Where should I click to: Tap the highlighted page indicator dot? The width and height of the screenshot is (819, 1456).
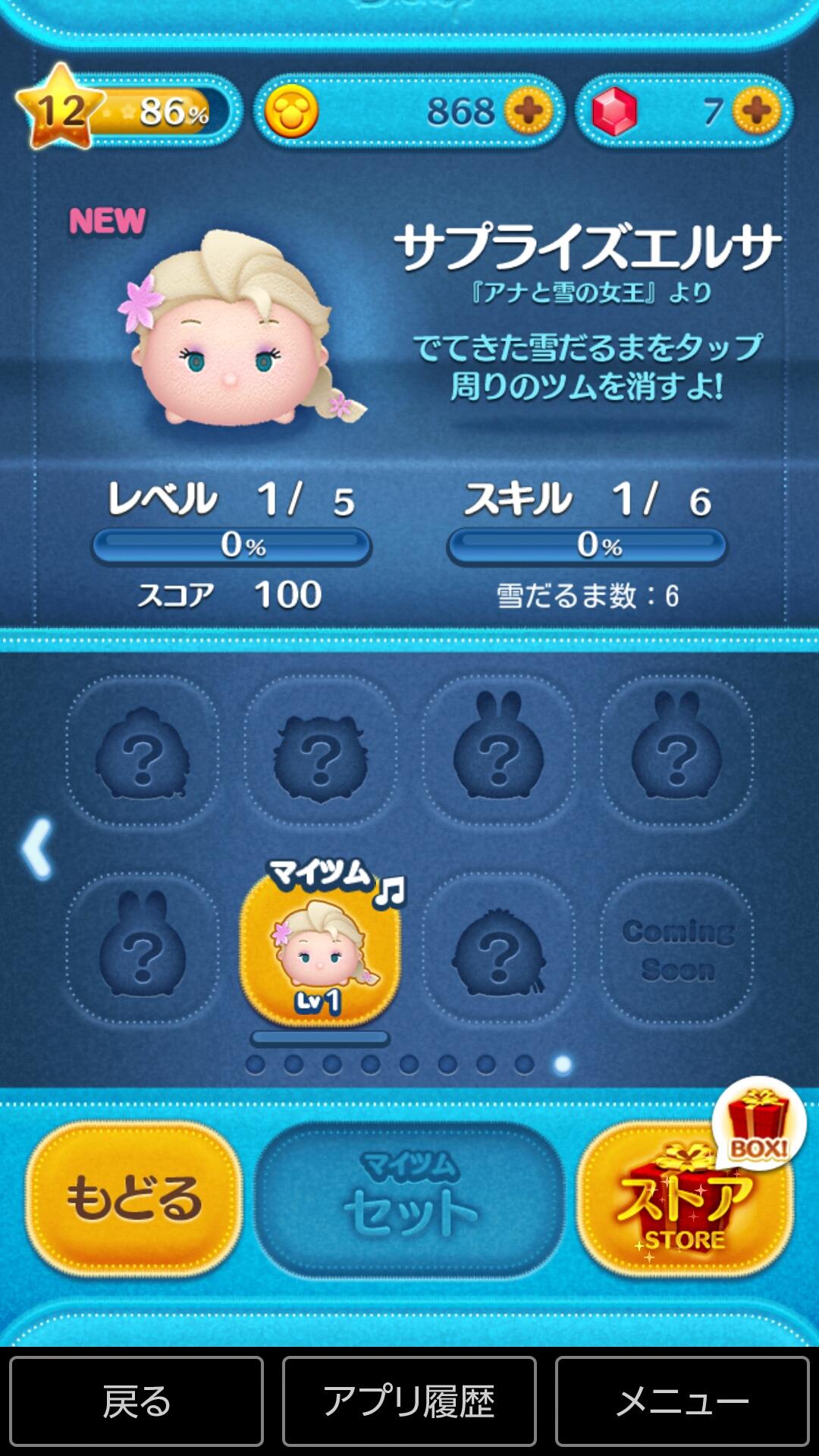coord(561,1065)
